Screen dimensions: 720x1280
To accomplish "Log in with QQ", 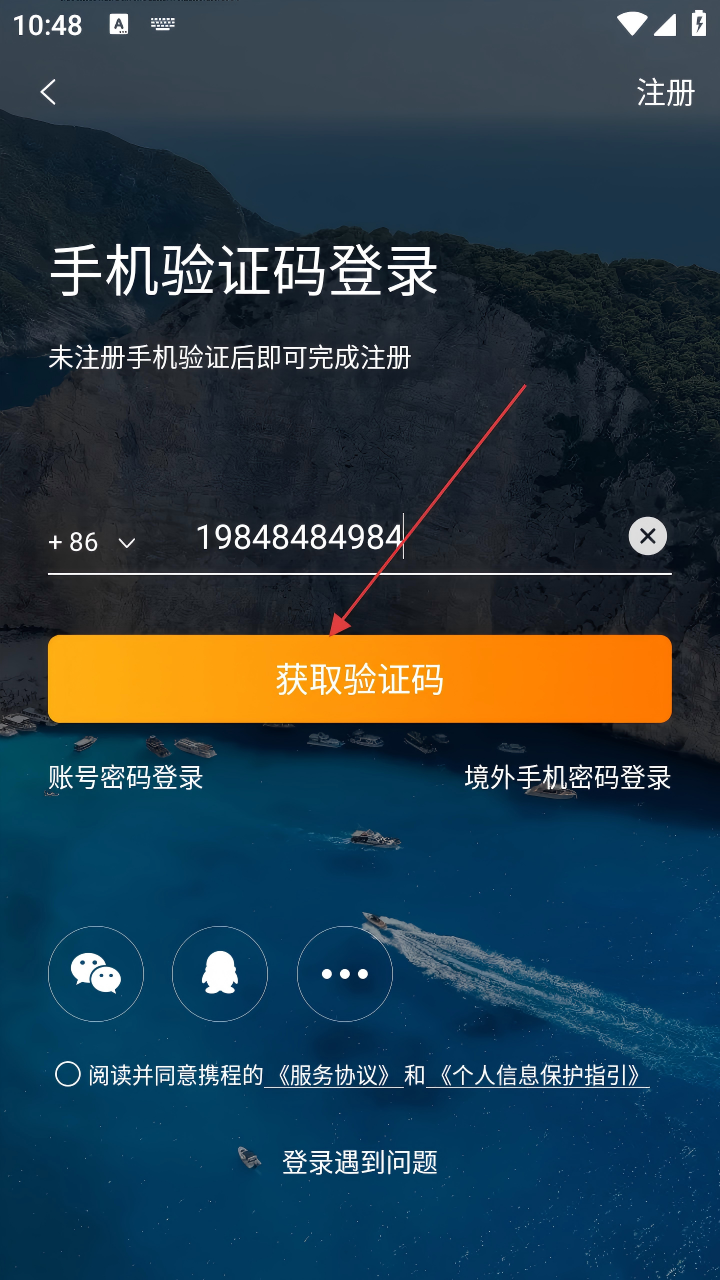I will click(220, 974).
